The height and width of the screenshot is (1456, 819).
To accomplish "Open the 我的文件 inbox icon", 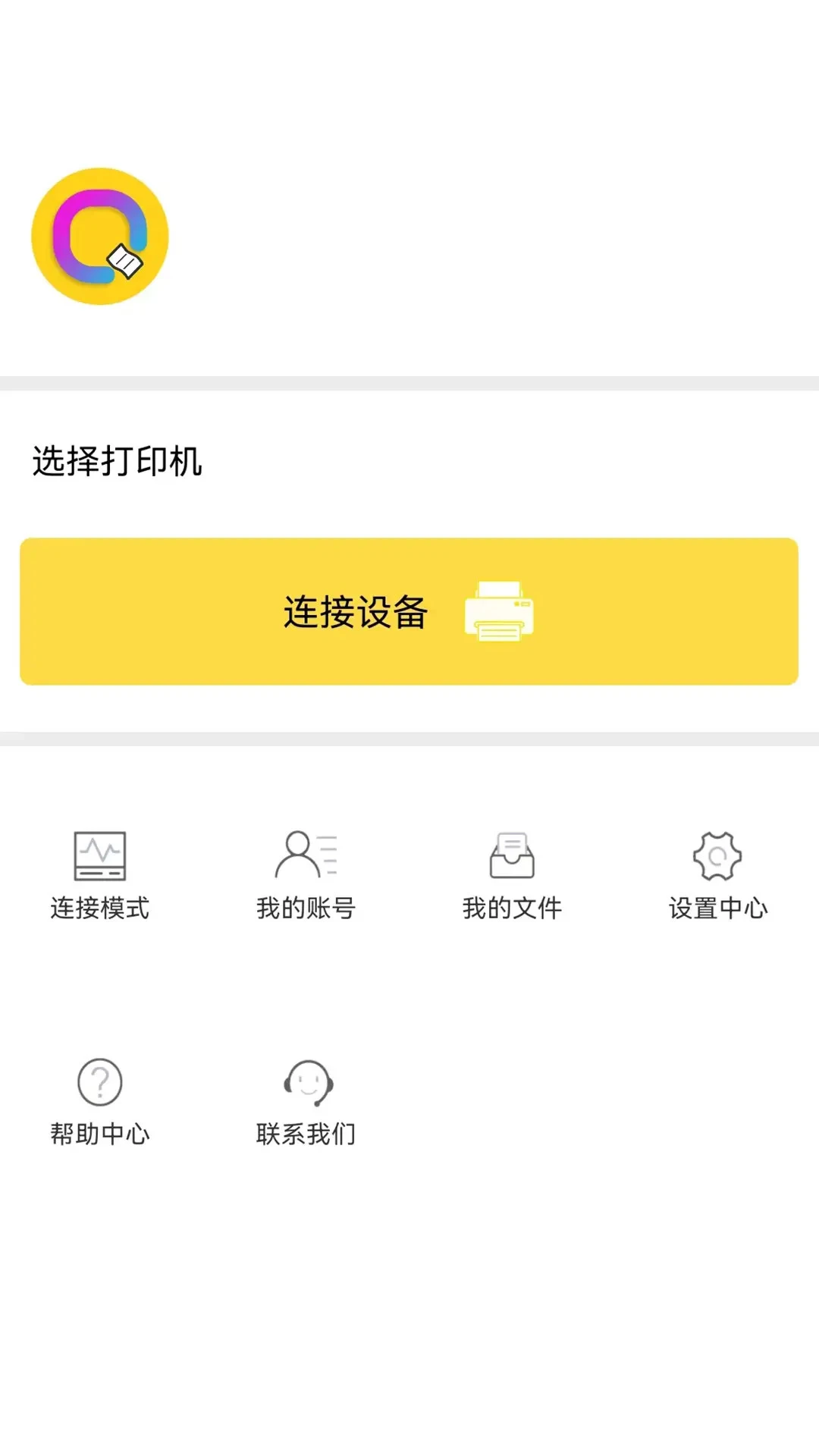I will point(513,855).
